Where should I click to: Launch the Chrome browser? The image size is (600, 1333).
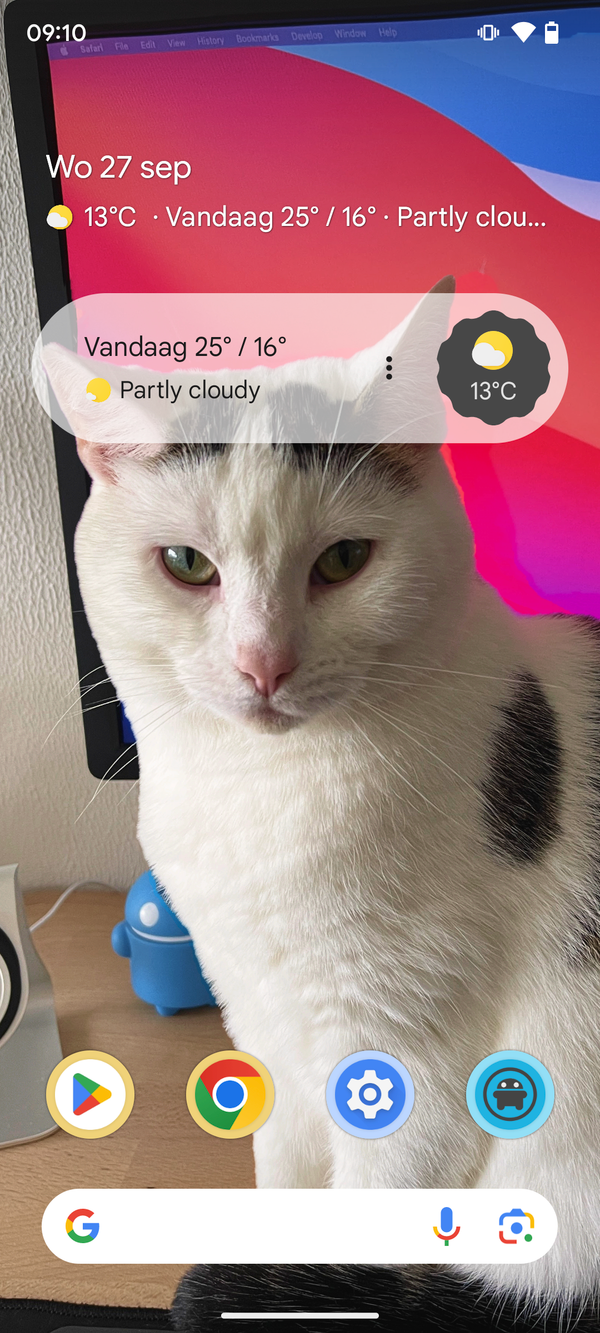coord(230,1094)
